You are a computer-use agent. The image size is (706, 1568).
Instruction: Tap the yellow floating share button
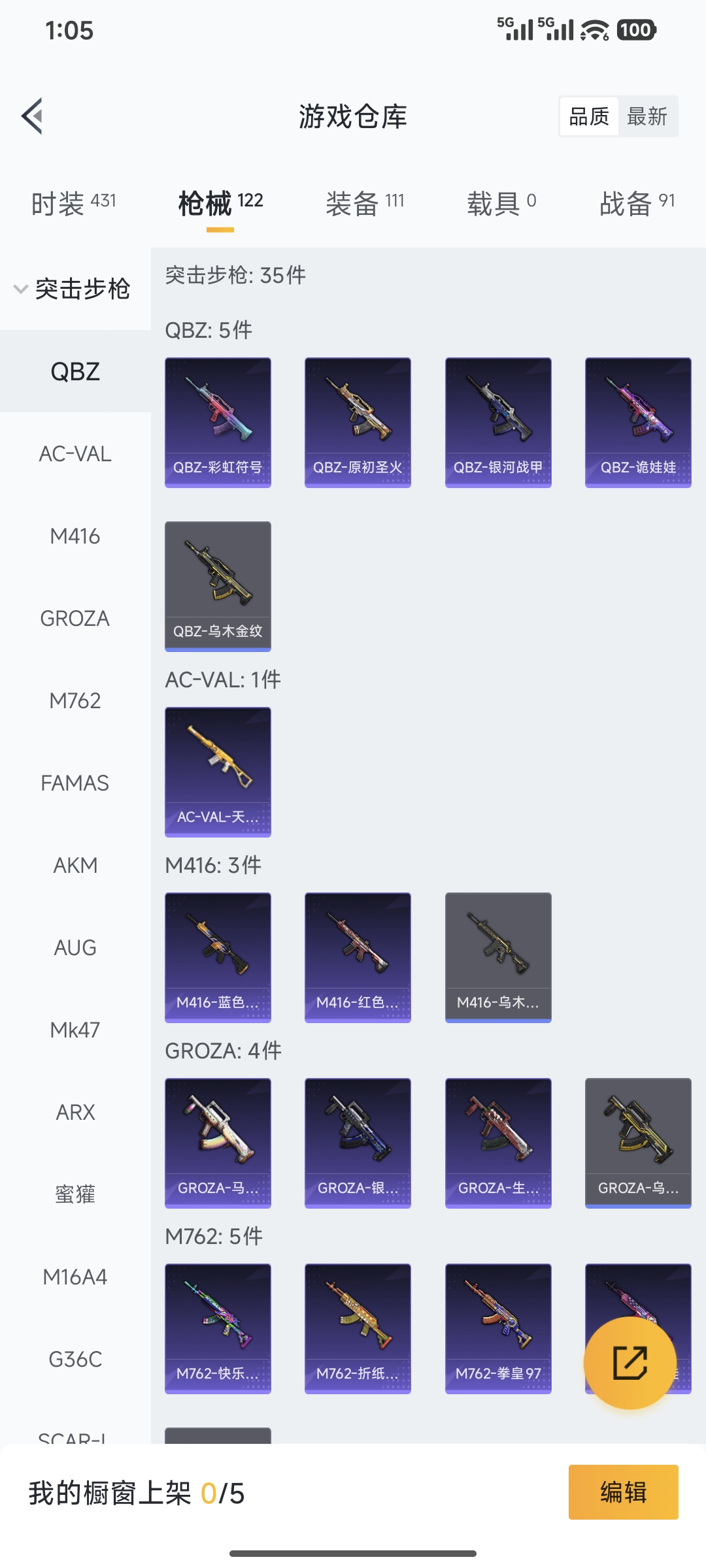[630, 1363]
